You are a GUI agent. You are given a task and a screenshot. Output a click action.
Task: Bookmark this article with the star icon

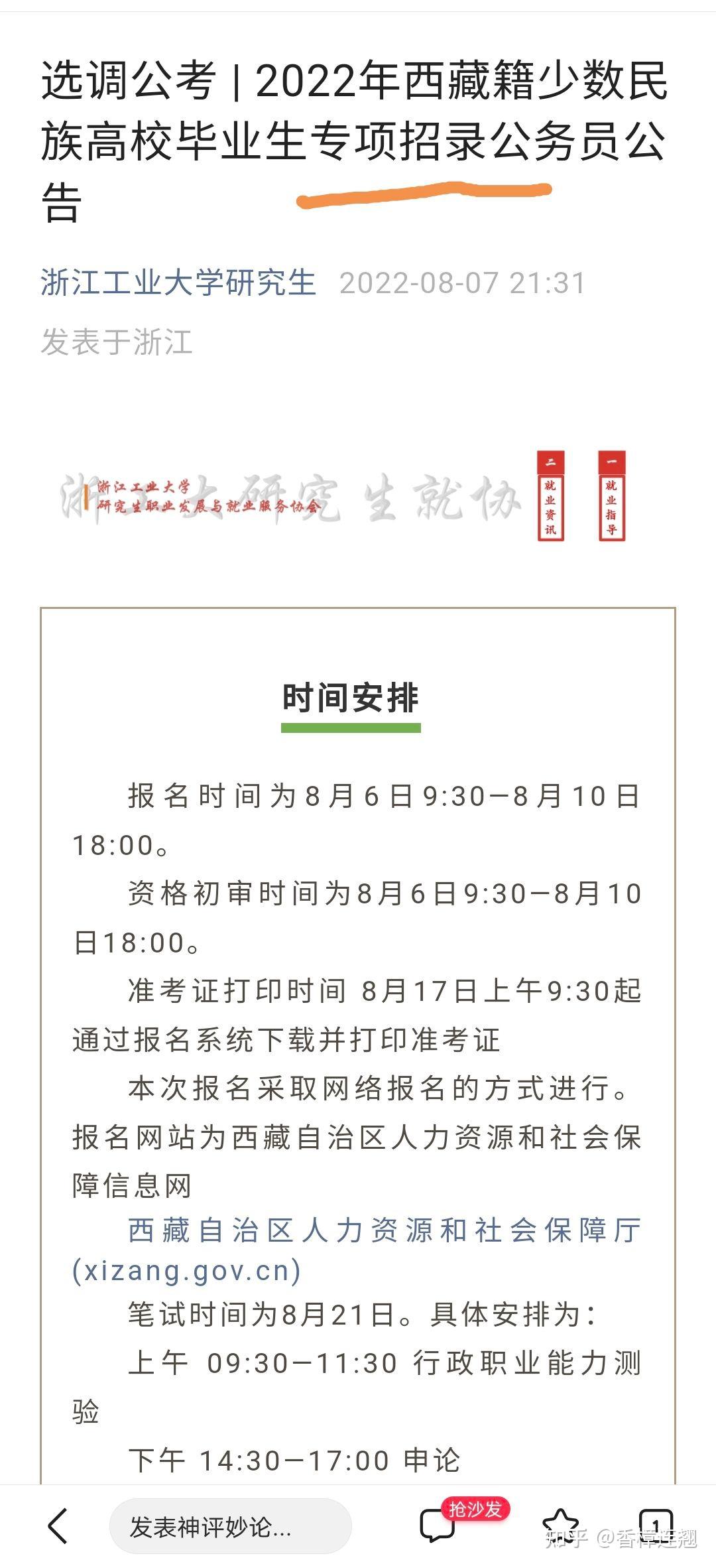coord(560,1524)
